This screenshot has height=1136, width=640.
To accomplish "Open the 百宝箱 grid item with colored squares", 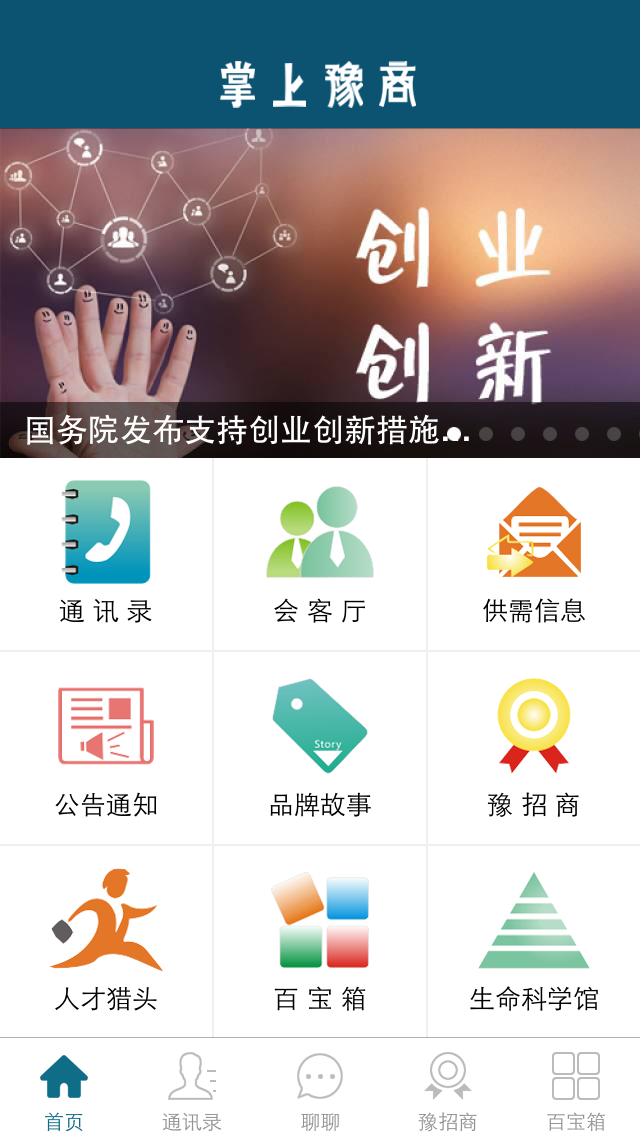I will pyautogui.click(x=320, y=941).
